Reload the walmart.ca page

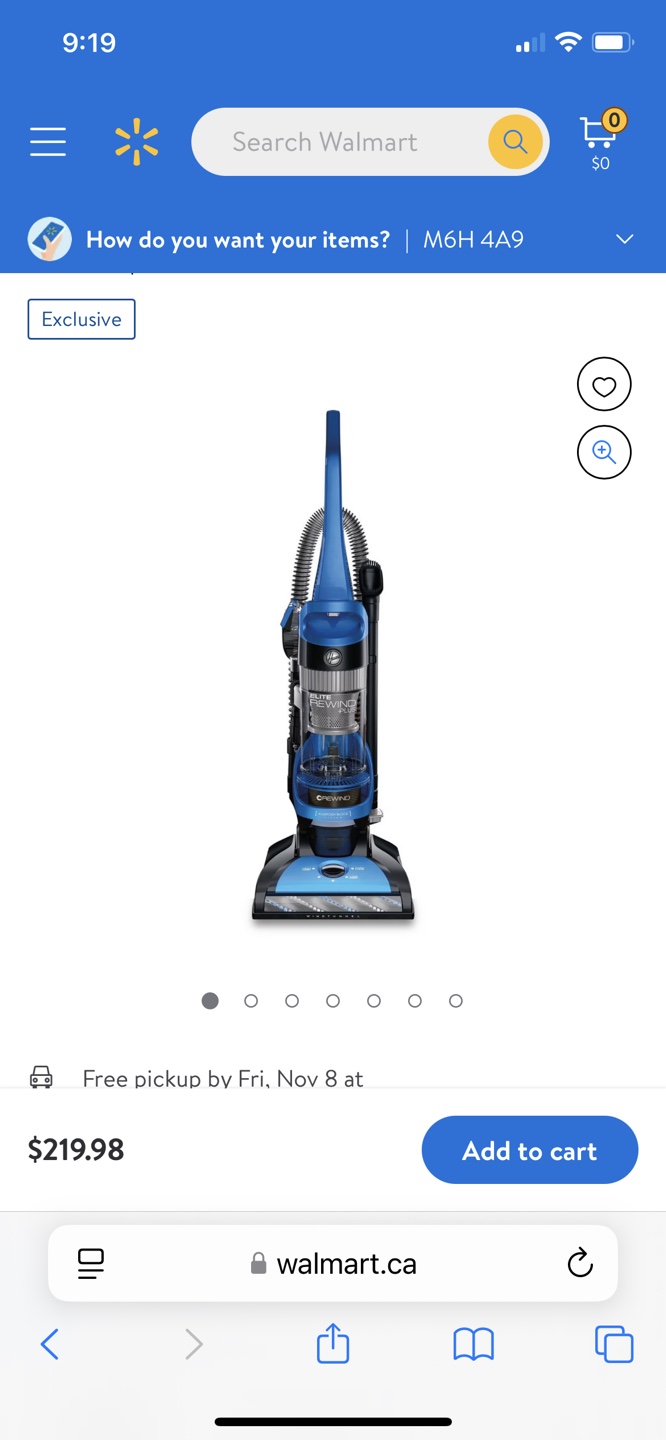pyautogui.click(x=580, y=1264)
